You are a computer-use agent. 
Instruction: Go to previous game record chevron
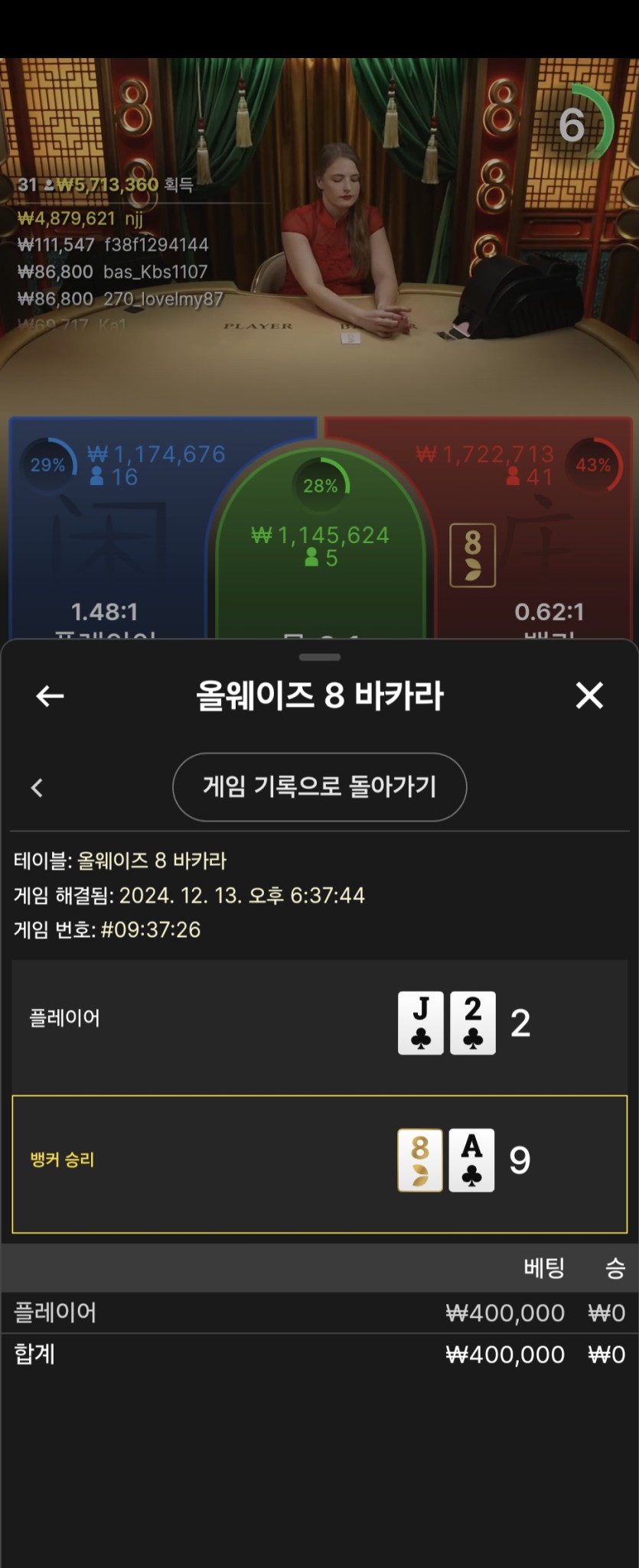37,787
